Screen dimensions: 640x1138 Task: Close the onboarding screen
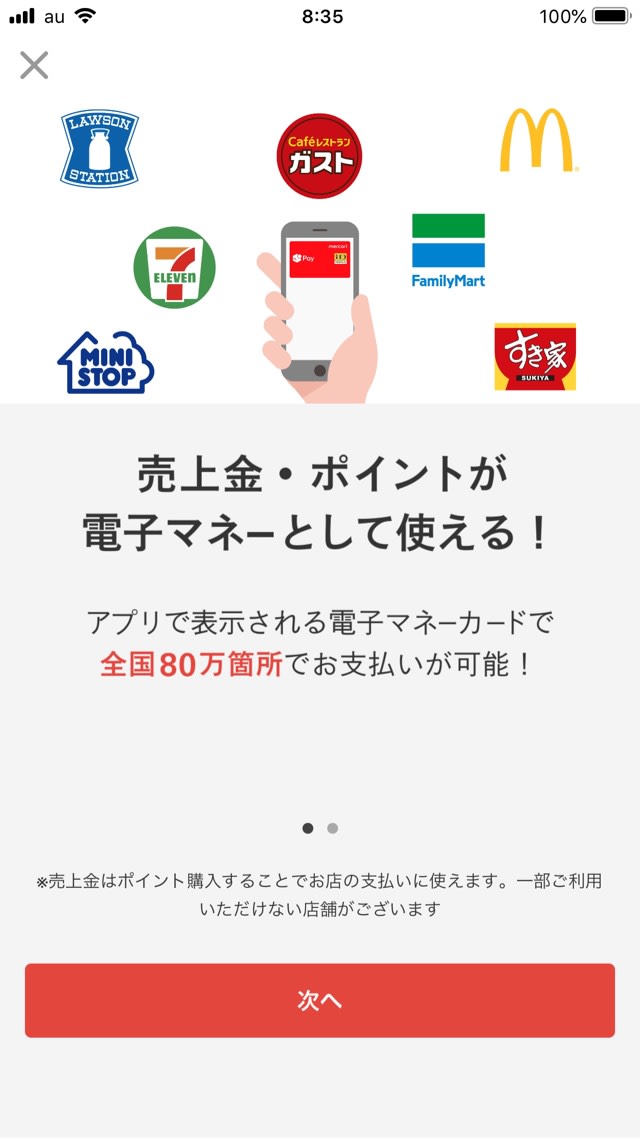(x=34, y=66)
